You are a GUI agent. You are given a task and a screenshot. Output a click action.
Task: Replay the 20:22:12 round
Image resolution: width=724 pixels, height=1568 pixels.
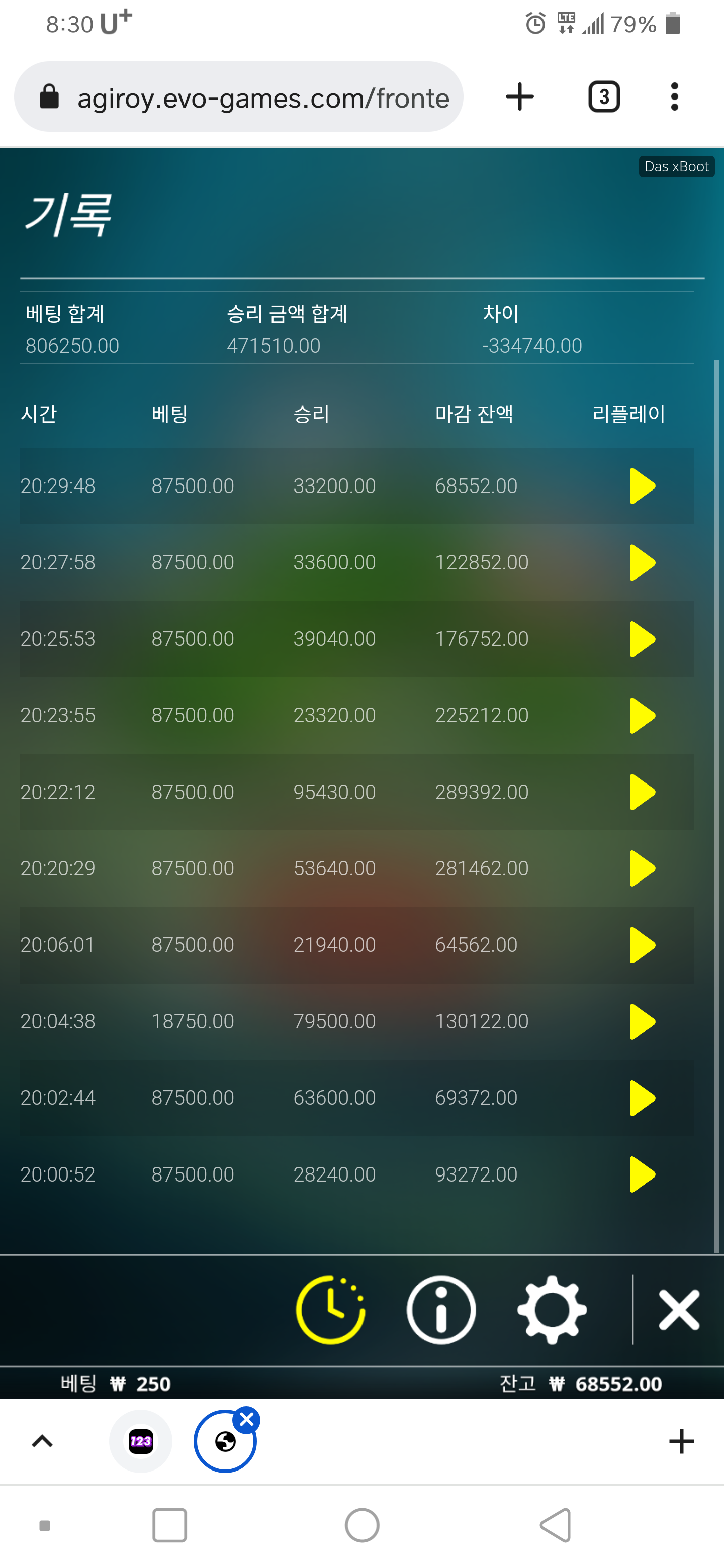click(x=642, y=792)
